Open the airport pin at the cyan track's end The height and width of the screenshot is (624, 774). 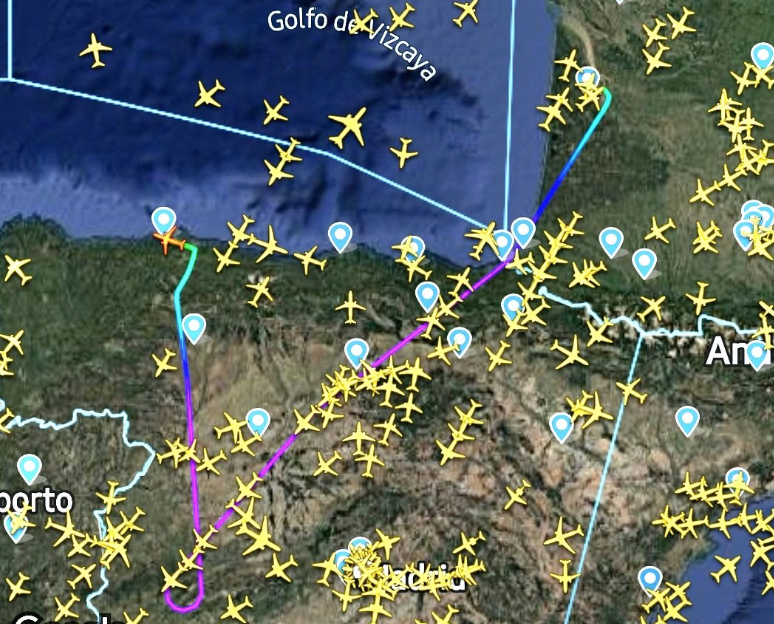[x=588, y=78]
